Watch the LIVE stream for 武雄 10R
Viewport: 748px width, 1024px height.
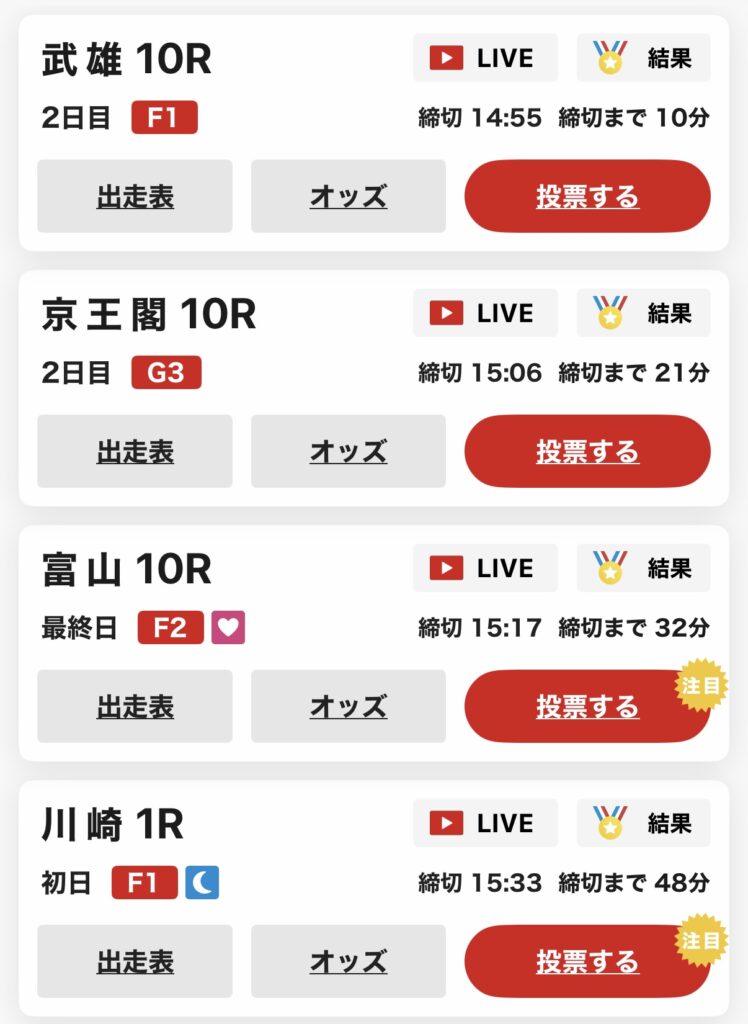pos(485,58)
